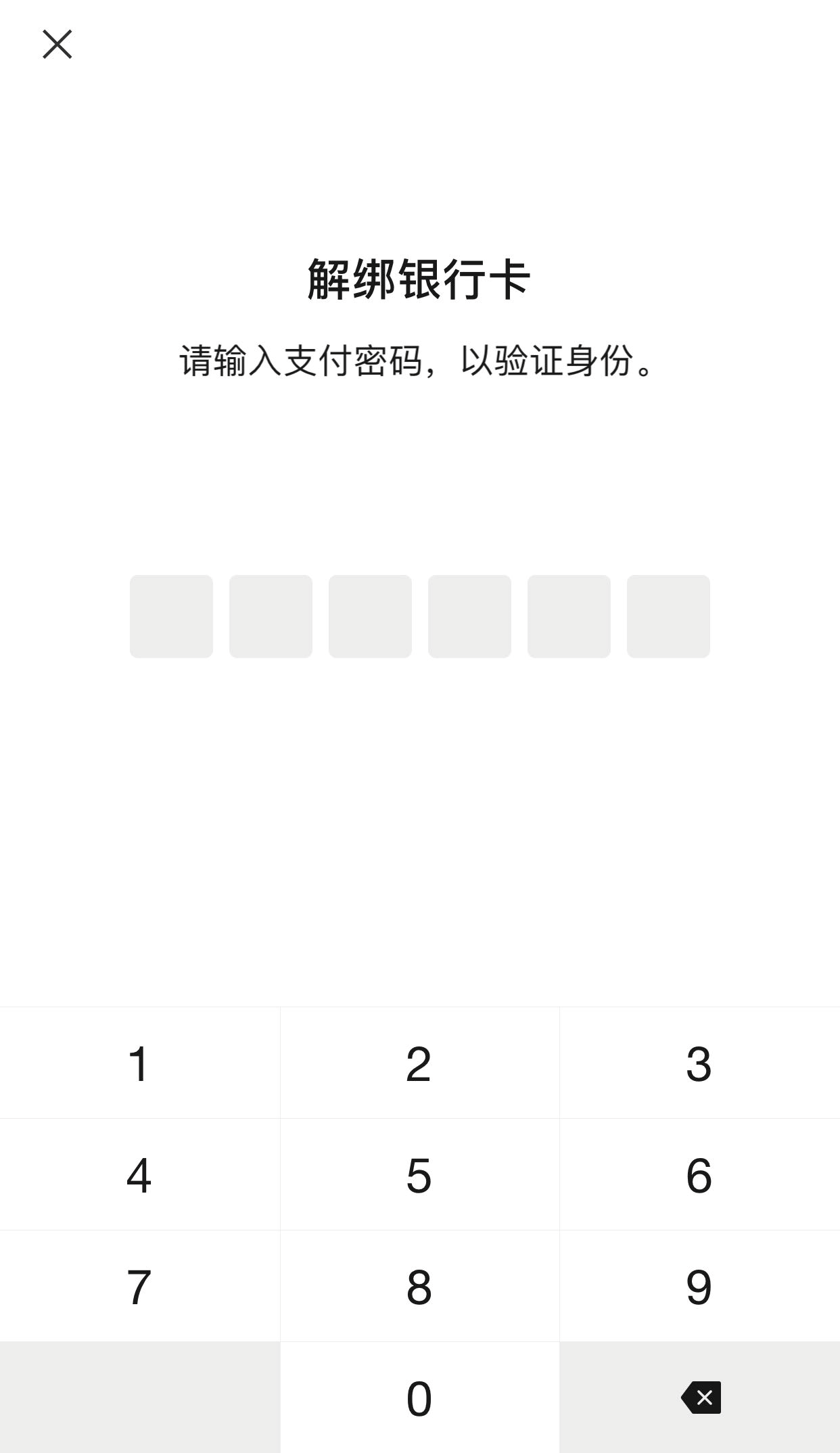Tap the fourth password input box
840x1453 pixels.
click(x=469, y=616)
